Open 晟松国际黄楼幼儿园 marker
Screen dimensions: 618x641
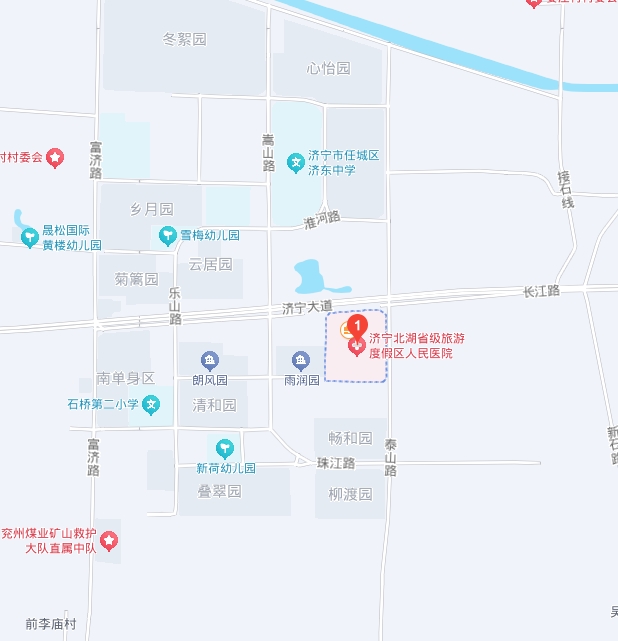click(29, 236)
